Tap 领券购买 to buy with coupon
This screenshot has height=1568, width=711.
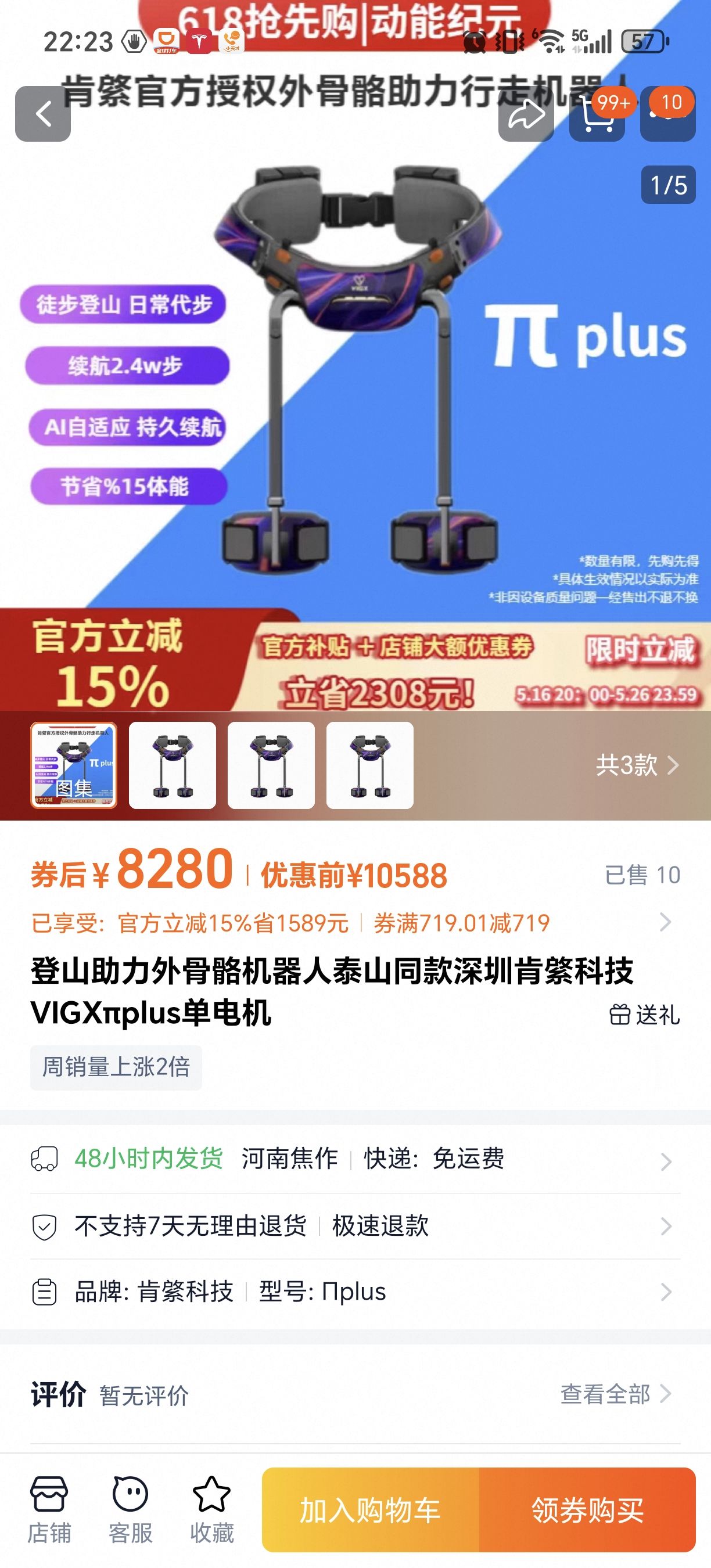[587, 1510]
